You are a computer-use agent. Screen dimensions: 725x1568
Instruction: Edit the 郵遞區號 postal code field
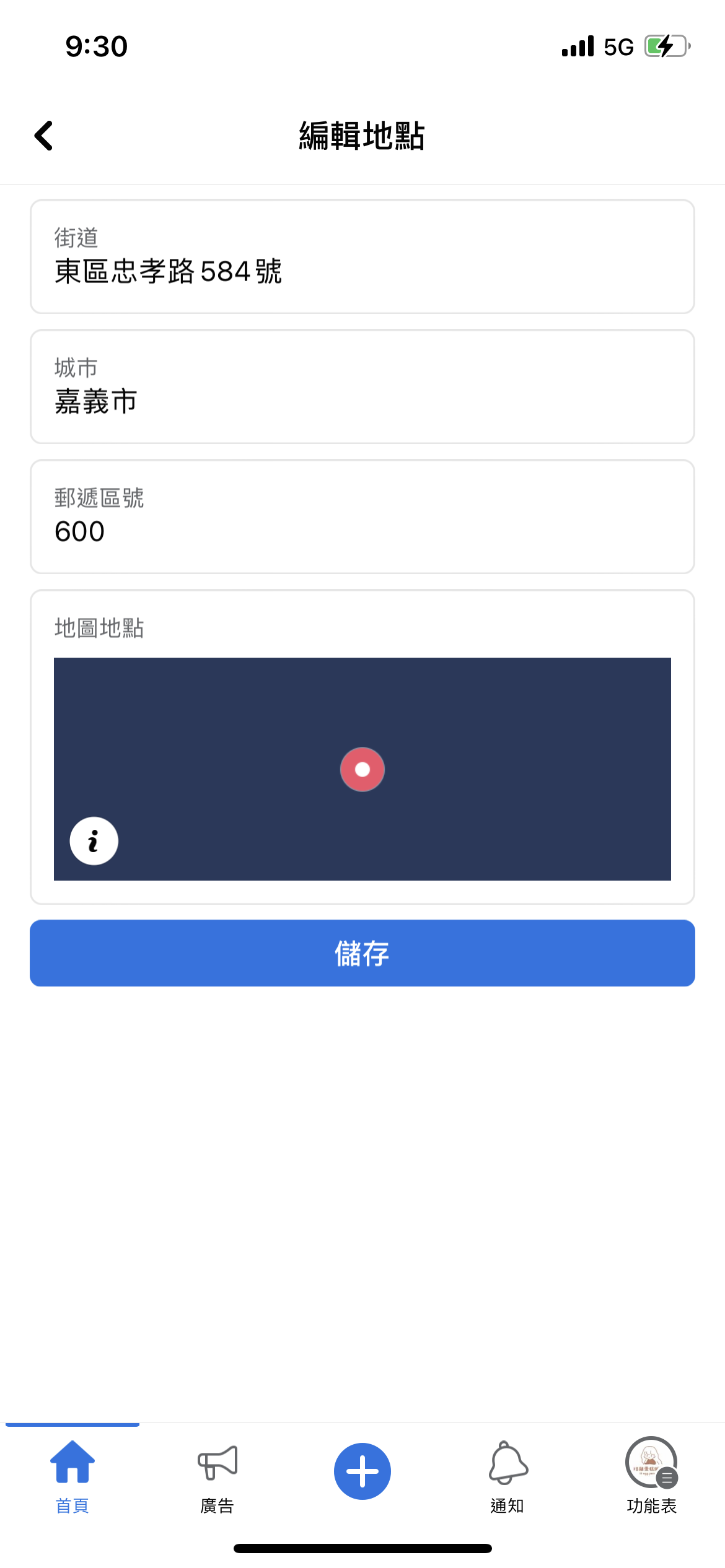click(x=362, y=516)
